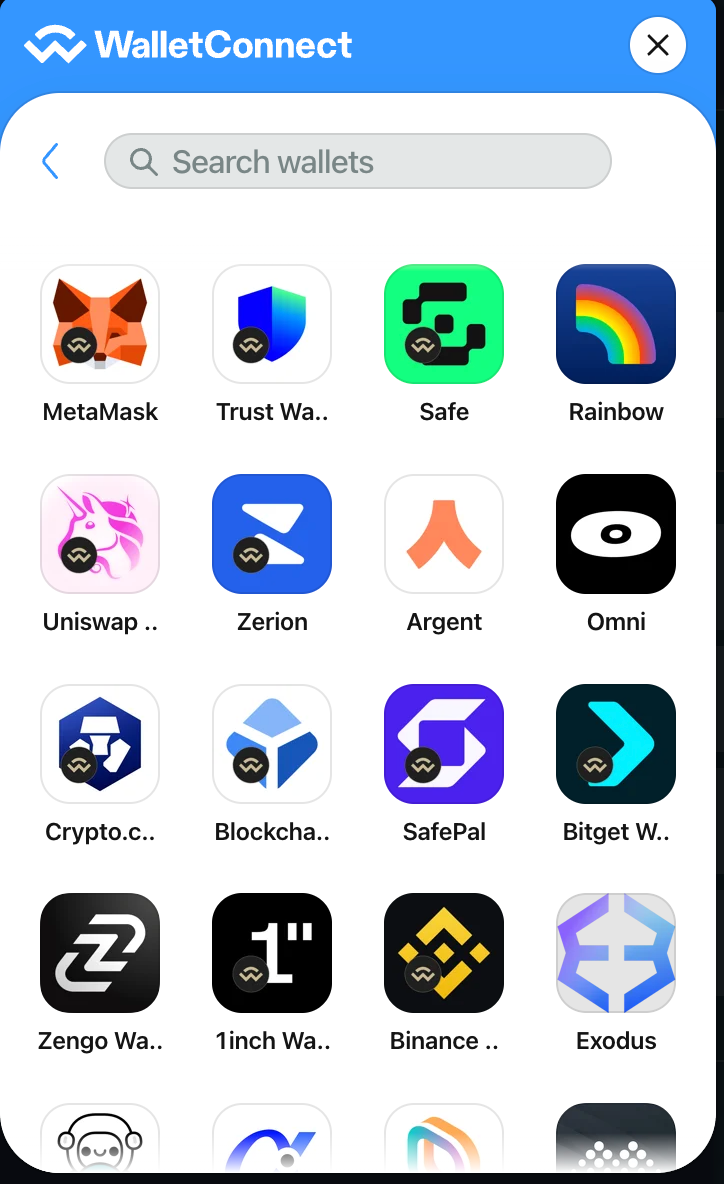Pick the Blockchain wallet
The image size is (724, 1184).
pos(272,744)
